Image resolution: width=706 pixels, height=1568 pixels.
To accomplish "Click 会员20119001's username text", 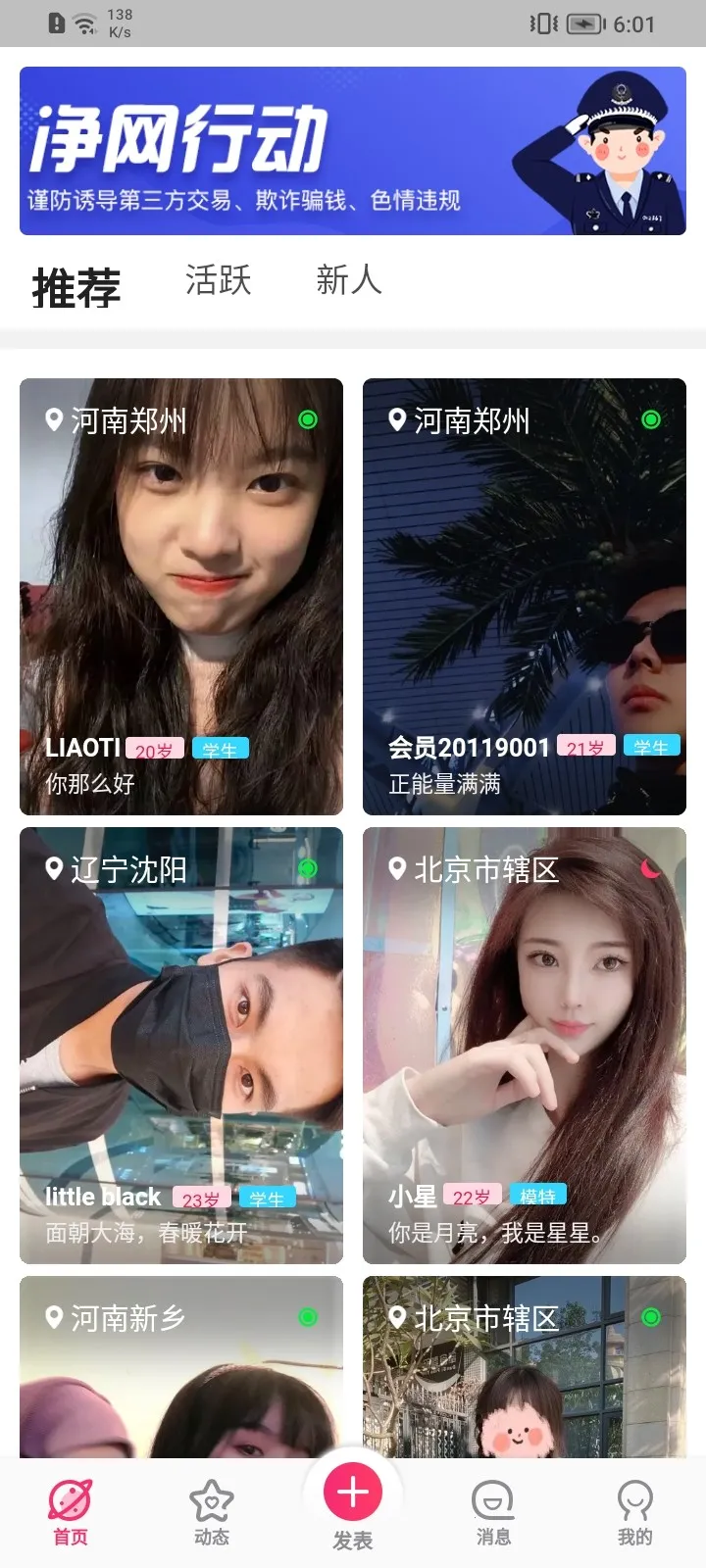I will click(469, 748).
